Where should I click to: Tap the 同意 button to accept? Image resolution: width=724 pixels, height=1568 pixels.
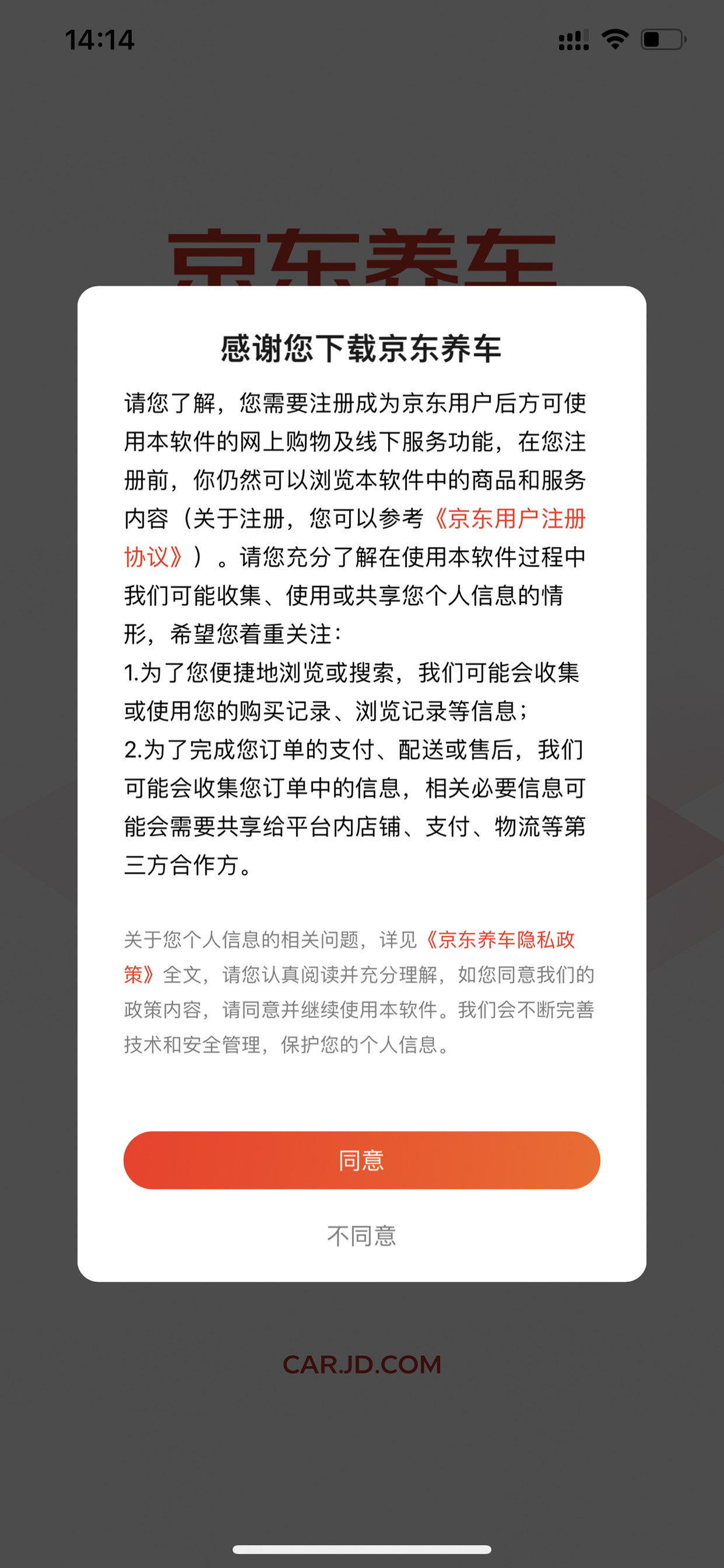[361, 1160]
